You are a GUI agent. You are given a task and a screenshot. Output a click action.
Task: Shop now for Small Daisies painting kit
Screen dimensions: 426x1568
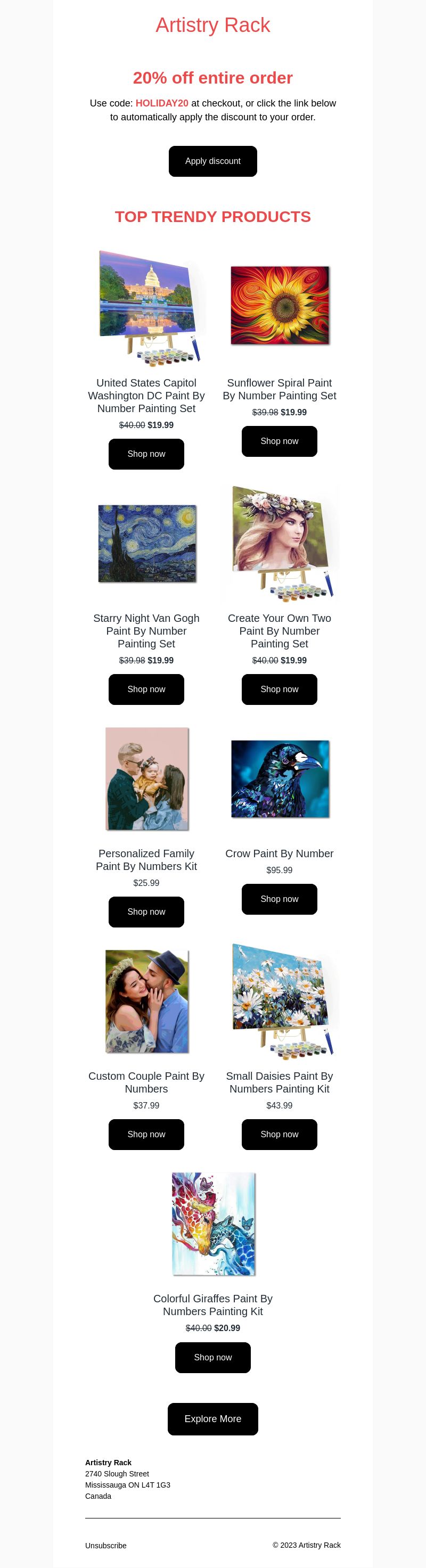pyautogui.click(x=280, y=1134)
